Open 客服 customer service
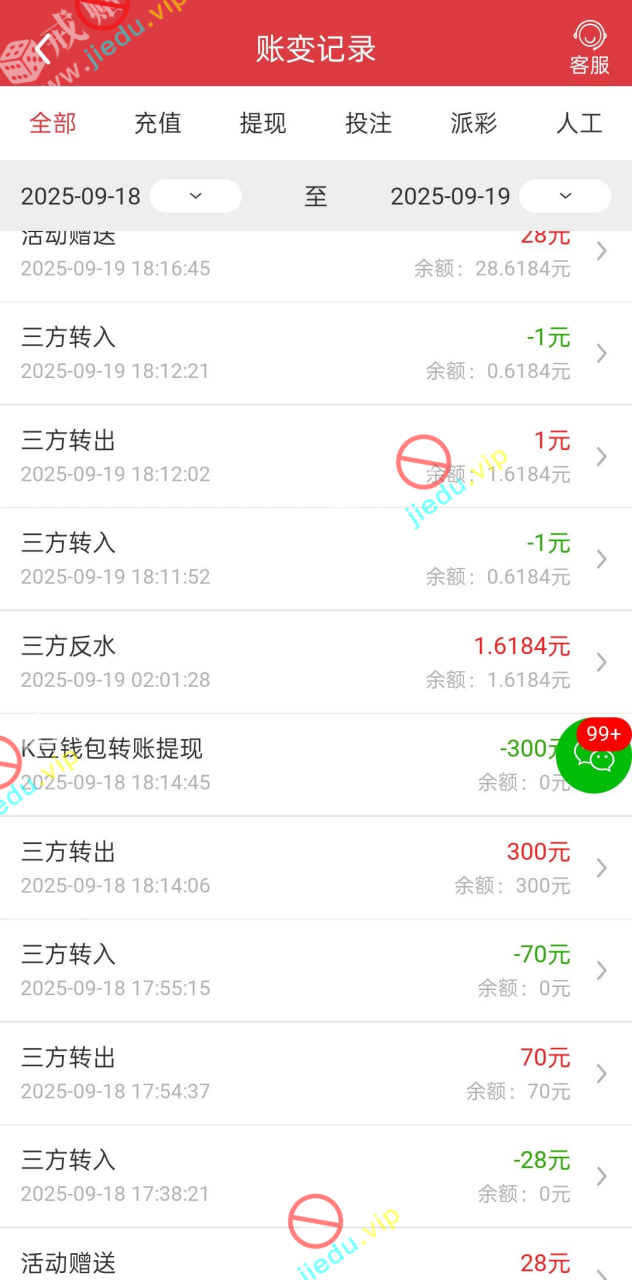This screenshot has width=632, height=1280. pyautogui.click(x=589, y=48)
